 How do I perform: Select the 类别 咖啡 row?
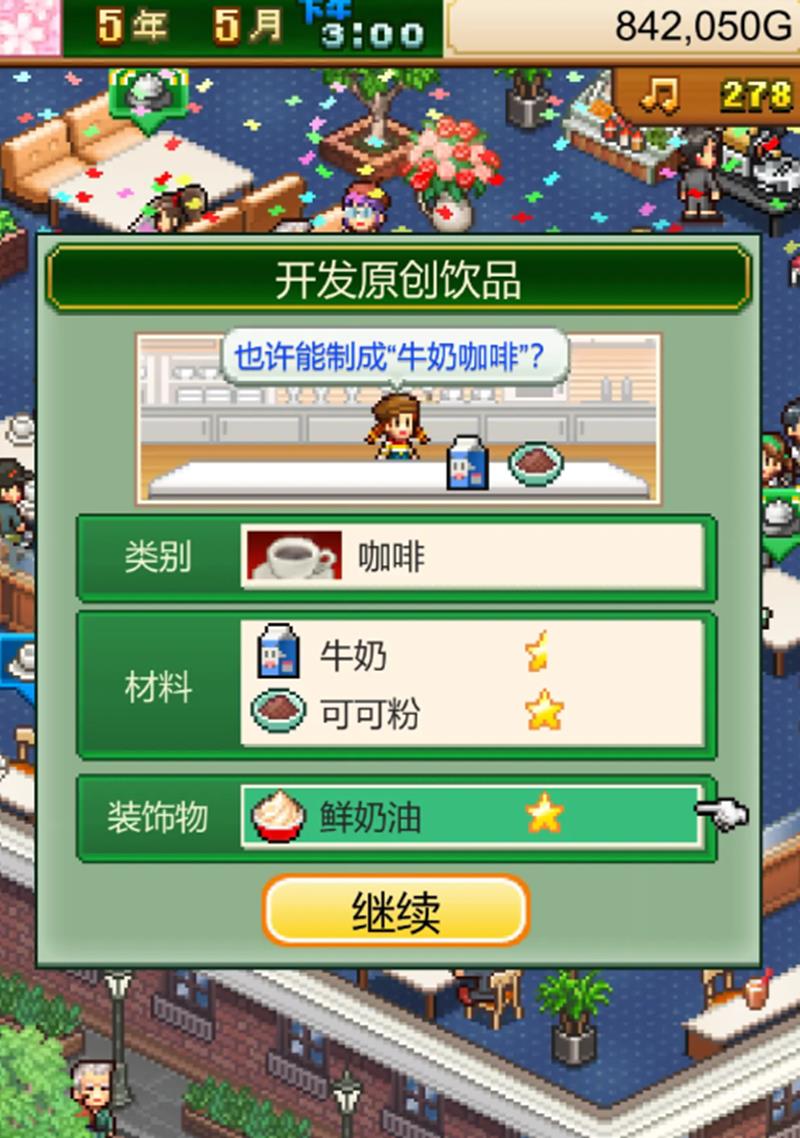[471, 557]
